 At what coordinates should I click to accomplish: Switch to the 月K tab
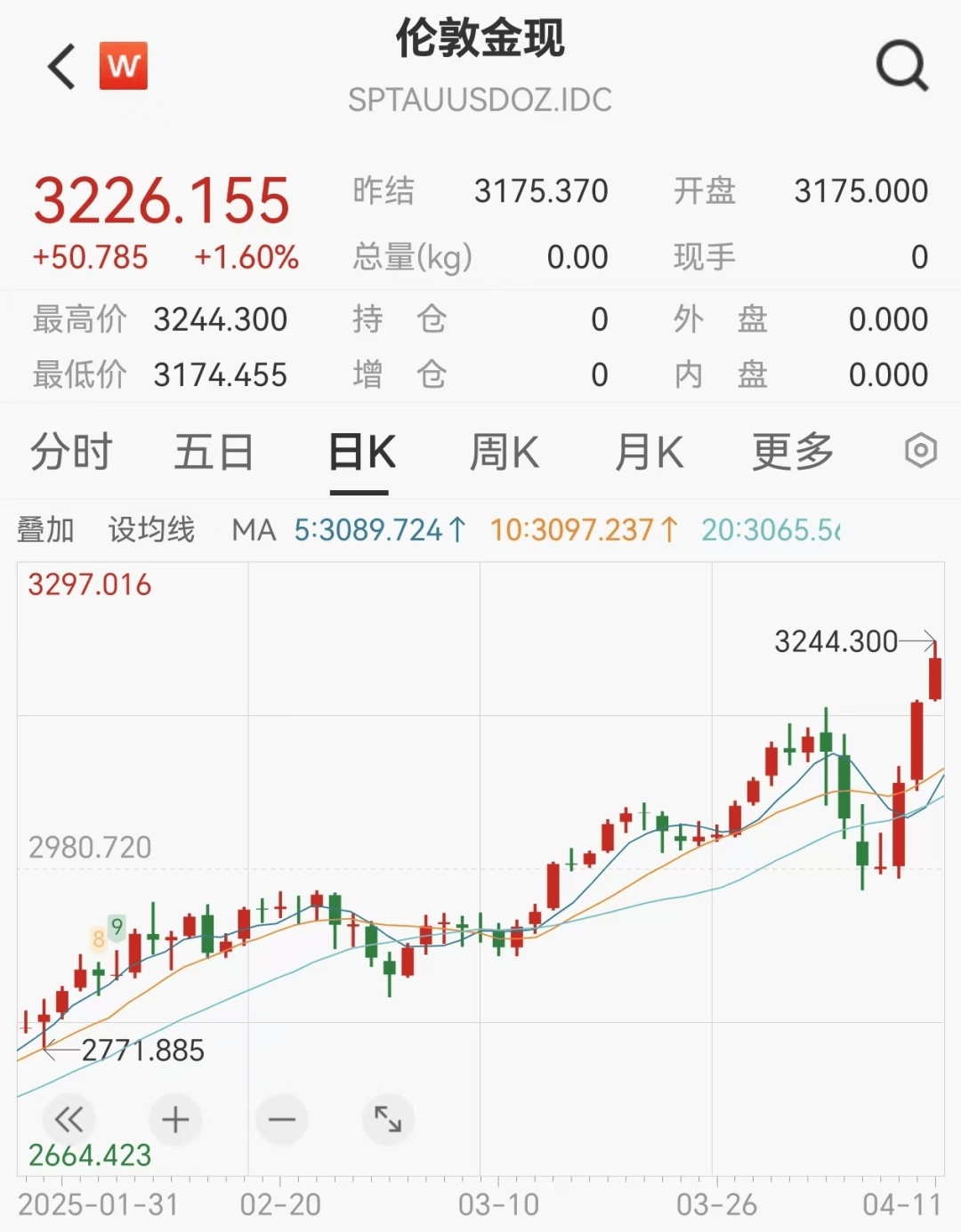[648, 452]
